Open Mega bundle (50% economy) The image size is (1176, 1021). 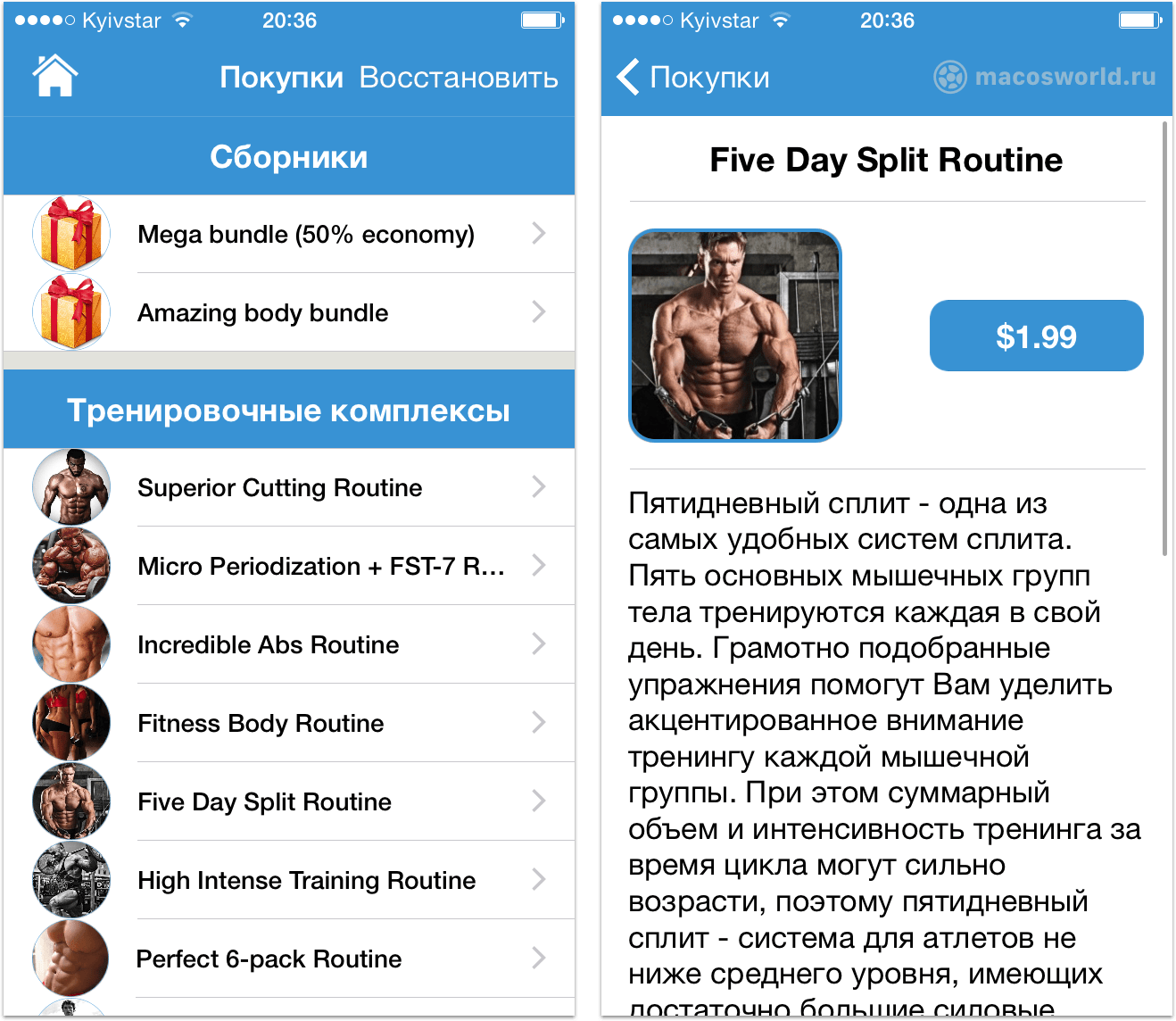point(289,234)
